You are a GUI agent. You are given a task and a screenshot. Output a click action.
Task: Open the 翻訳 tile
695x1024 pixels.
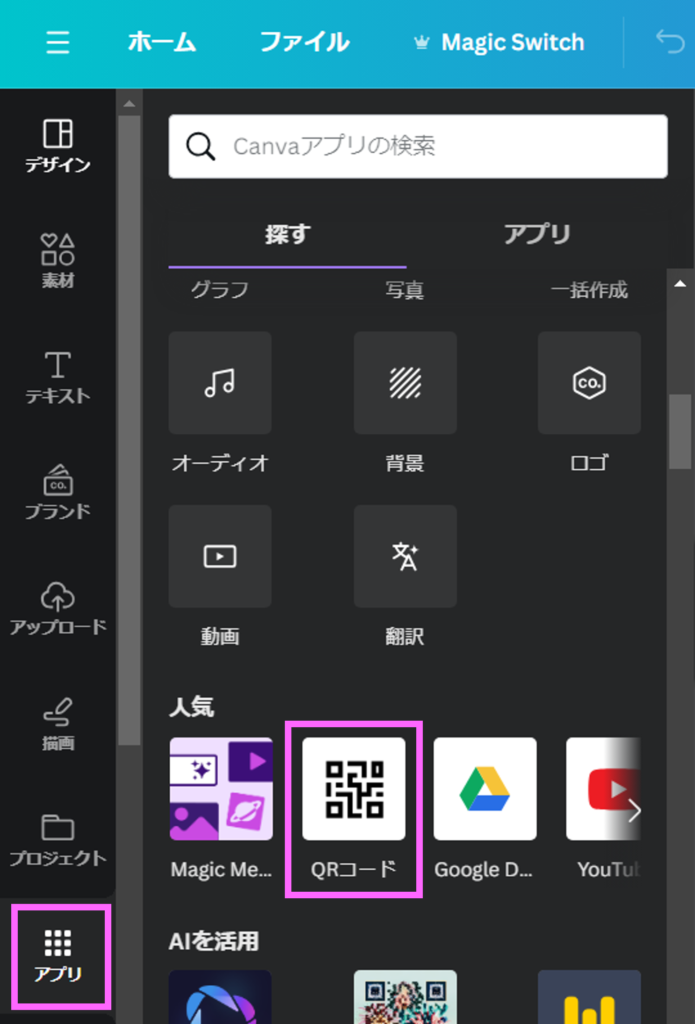pyautogui.click(x=405, y=557)
